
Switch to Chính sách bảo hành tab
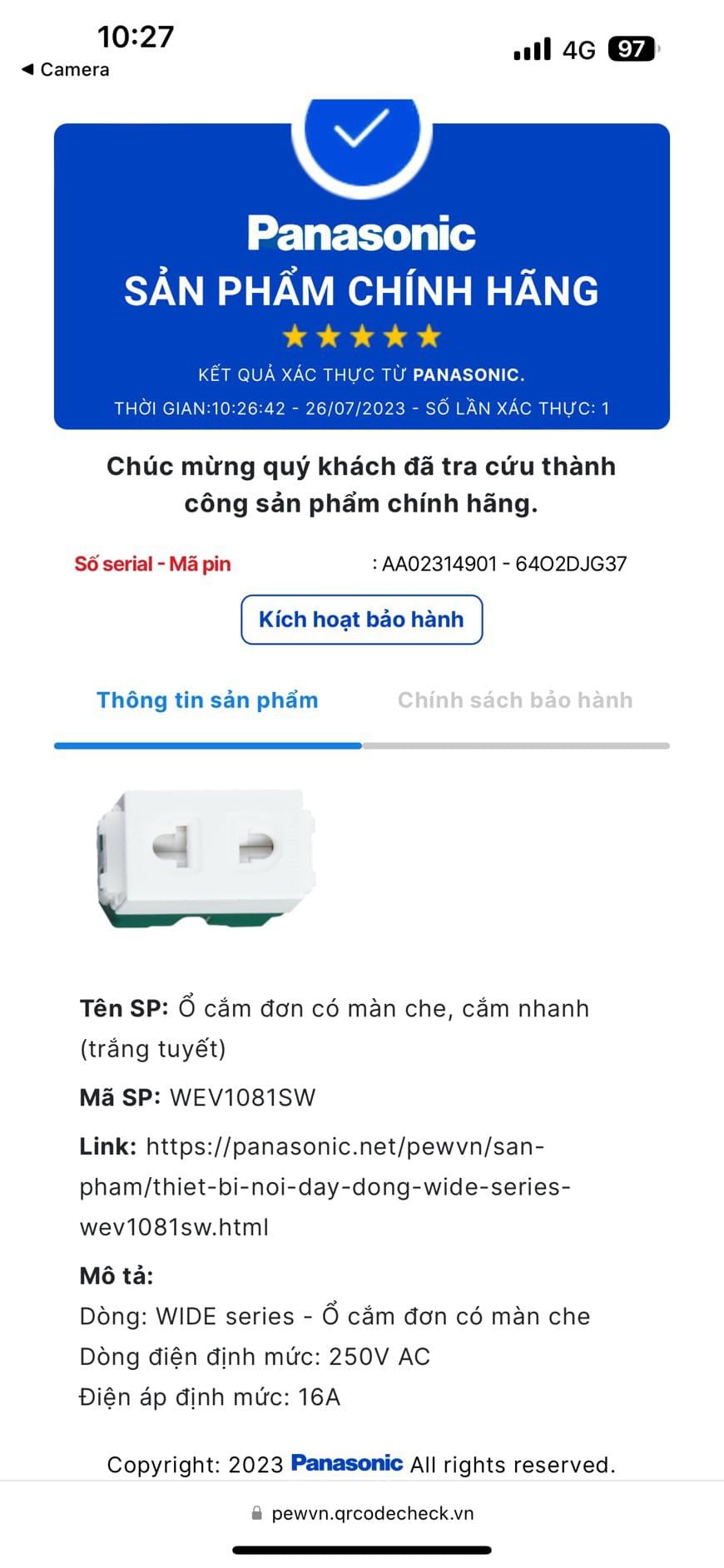tap(515, 700)
